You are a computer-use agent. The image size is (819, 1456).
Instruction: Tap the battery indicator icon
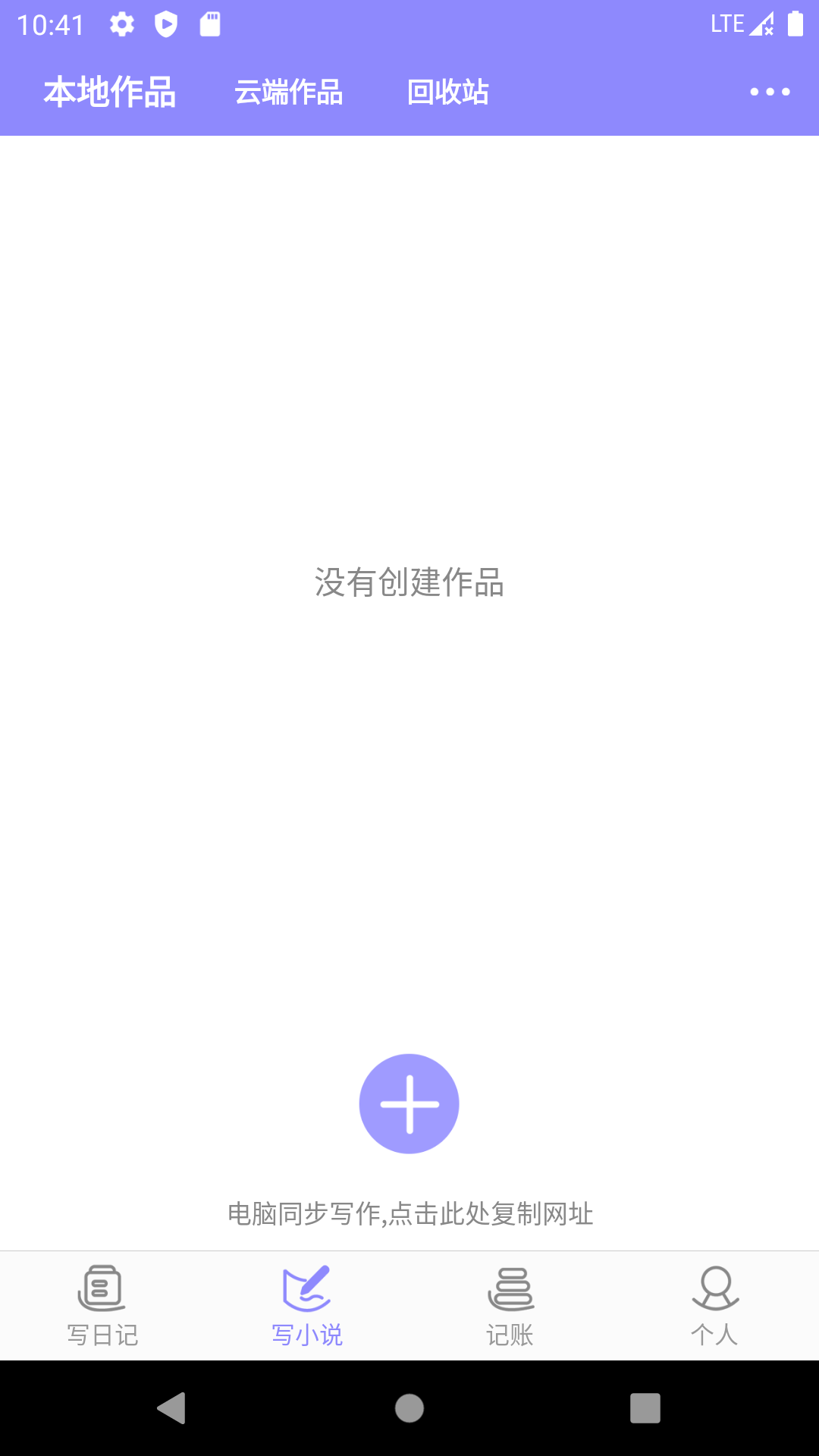[796, 23]
